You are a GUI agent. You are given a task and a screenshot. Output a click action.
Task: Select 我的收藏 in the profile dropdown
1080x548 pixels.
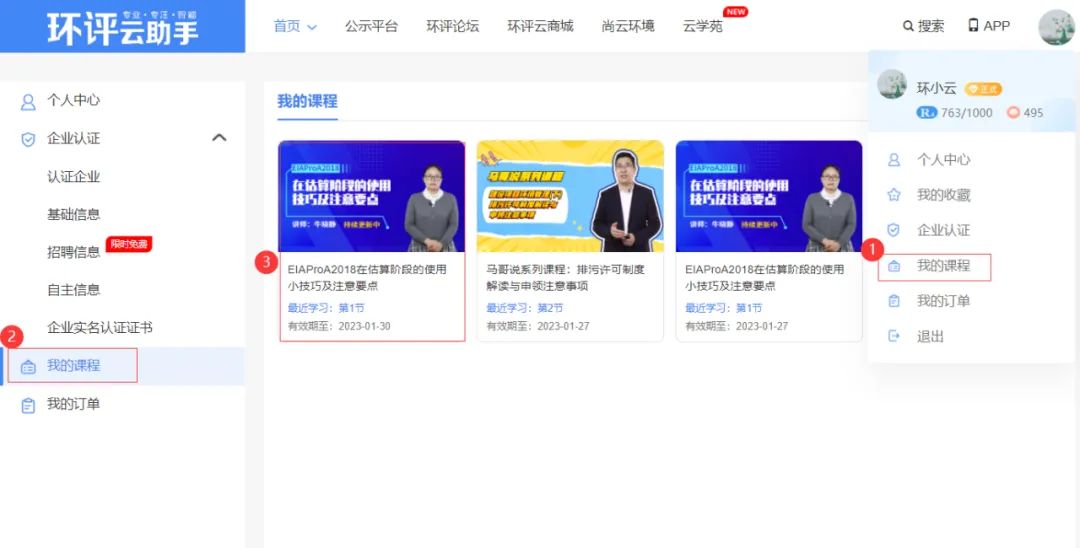pyautogui.click(x=943, y=195)
